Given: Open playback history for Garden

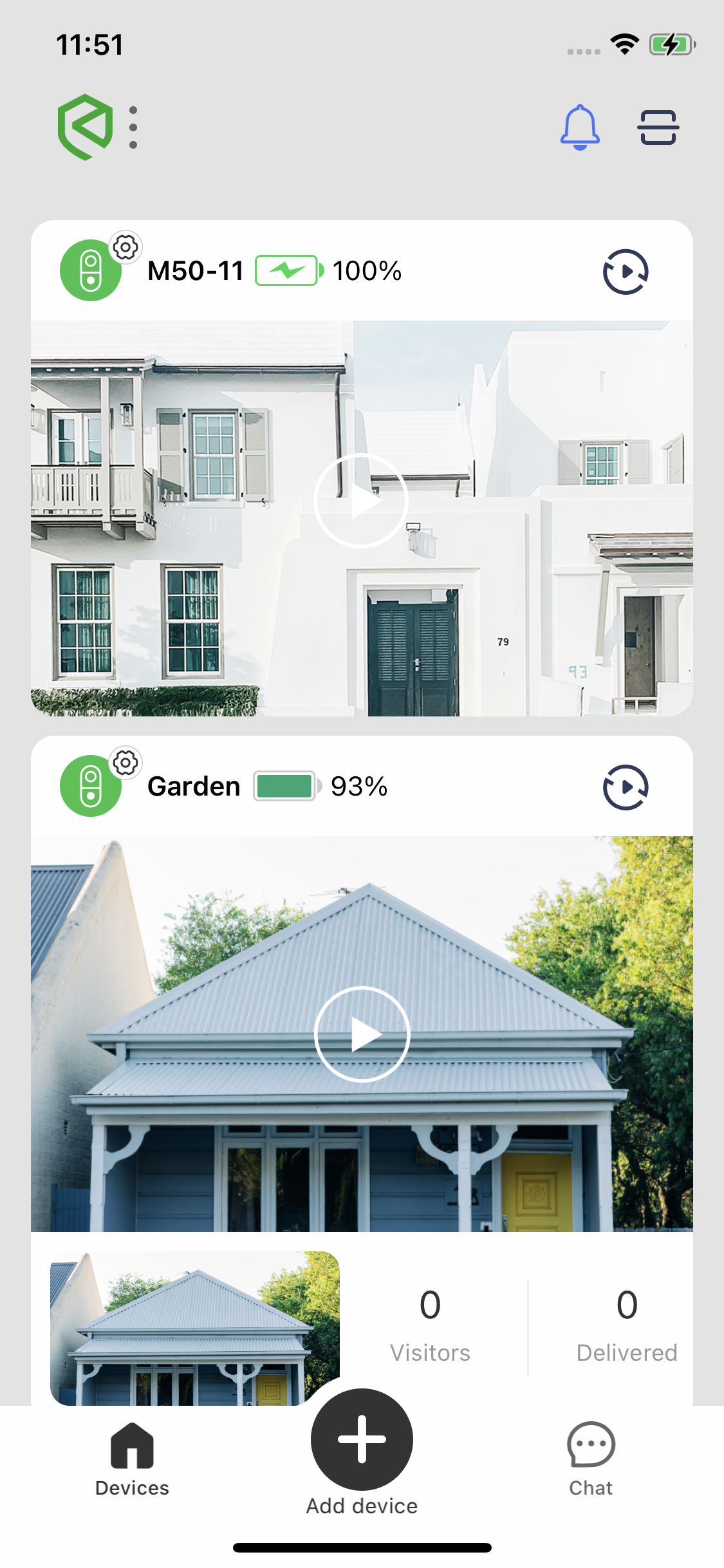Looking at the screenshot, I should pos(625,787).
